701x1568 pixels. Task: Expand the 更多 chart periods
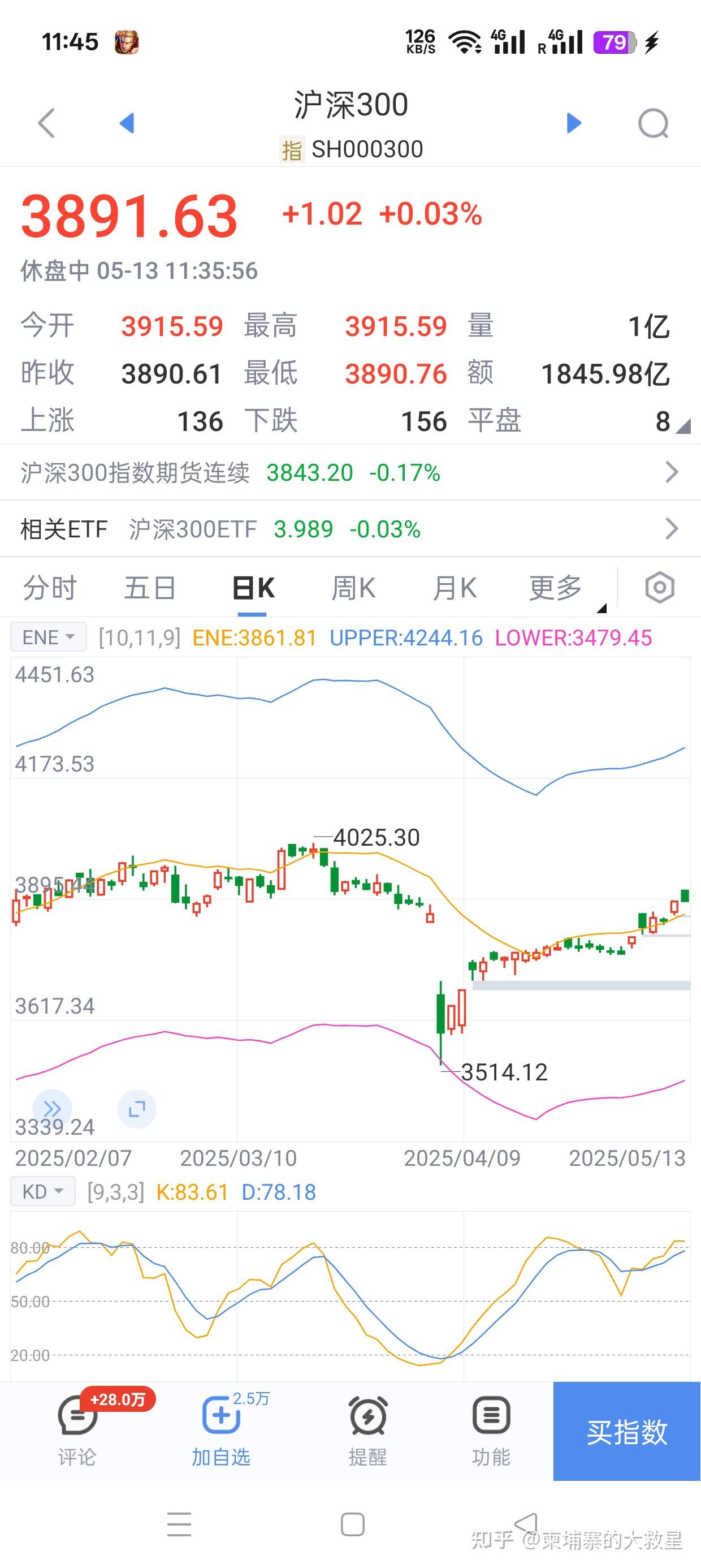tap(556, 588)
